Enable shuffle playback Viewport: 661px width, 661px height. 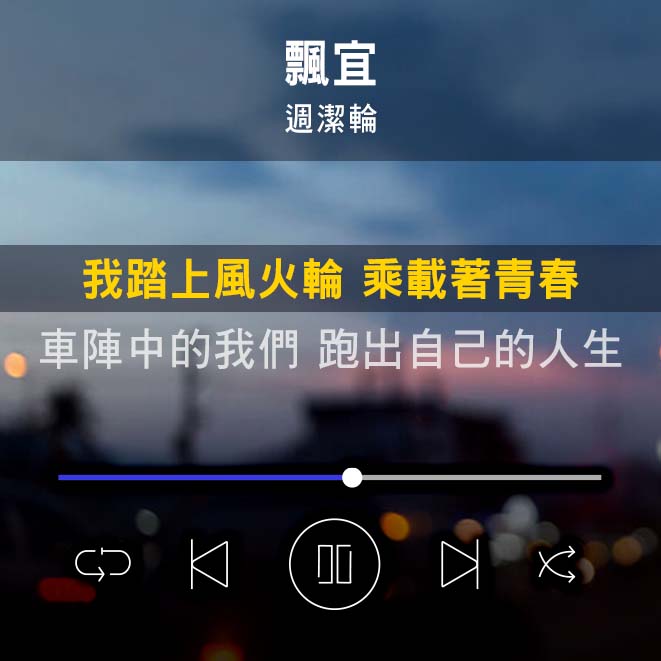coord(557,565)
